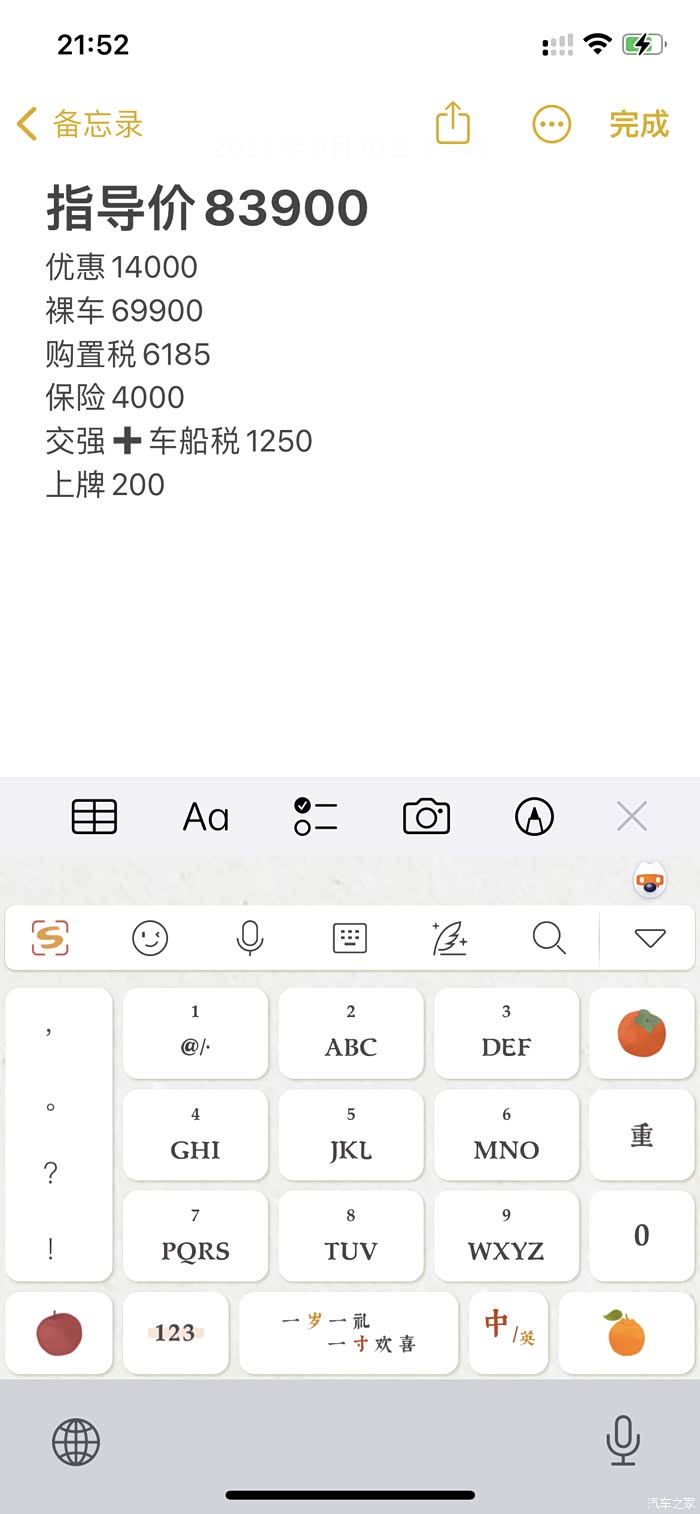Start voice input from keyboard toolbar
Image resolution: width=700 pixels, height=1514 pixels.
250,938
